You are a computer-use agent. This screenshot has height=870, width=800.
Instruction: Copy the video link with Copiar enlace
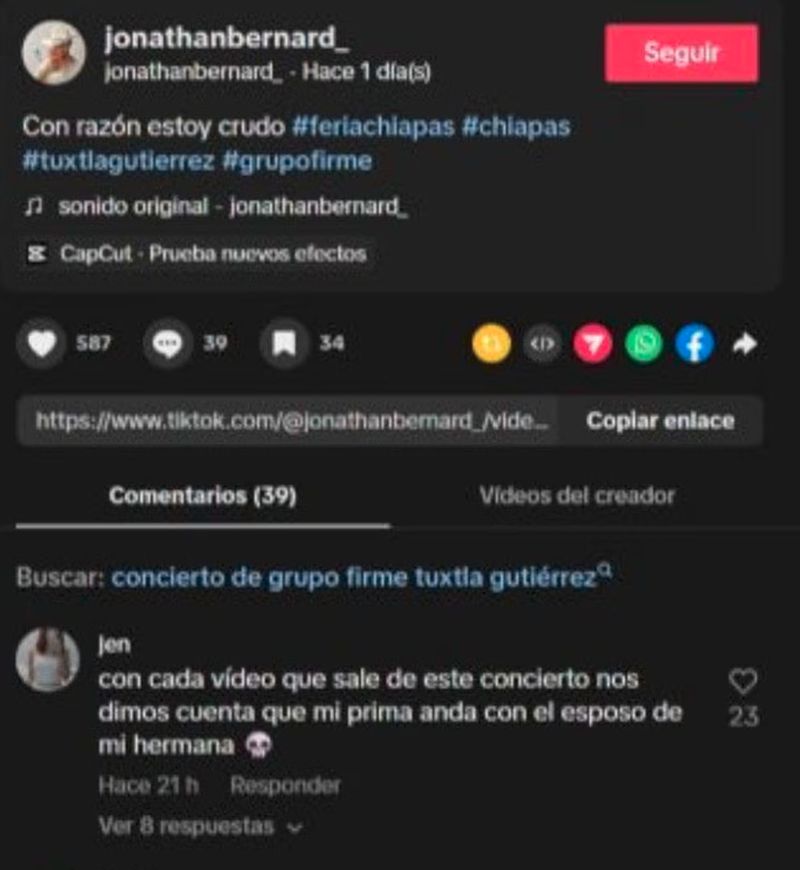click(660, 421)
